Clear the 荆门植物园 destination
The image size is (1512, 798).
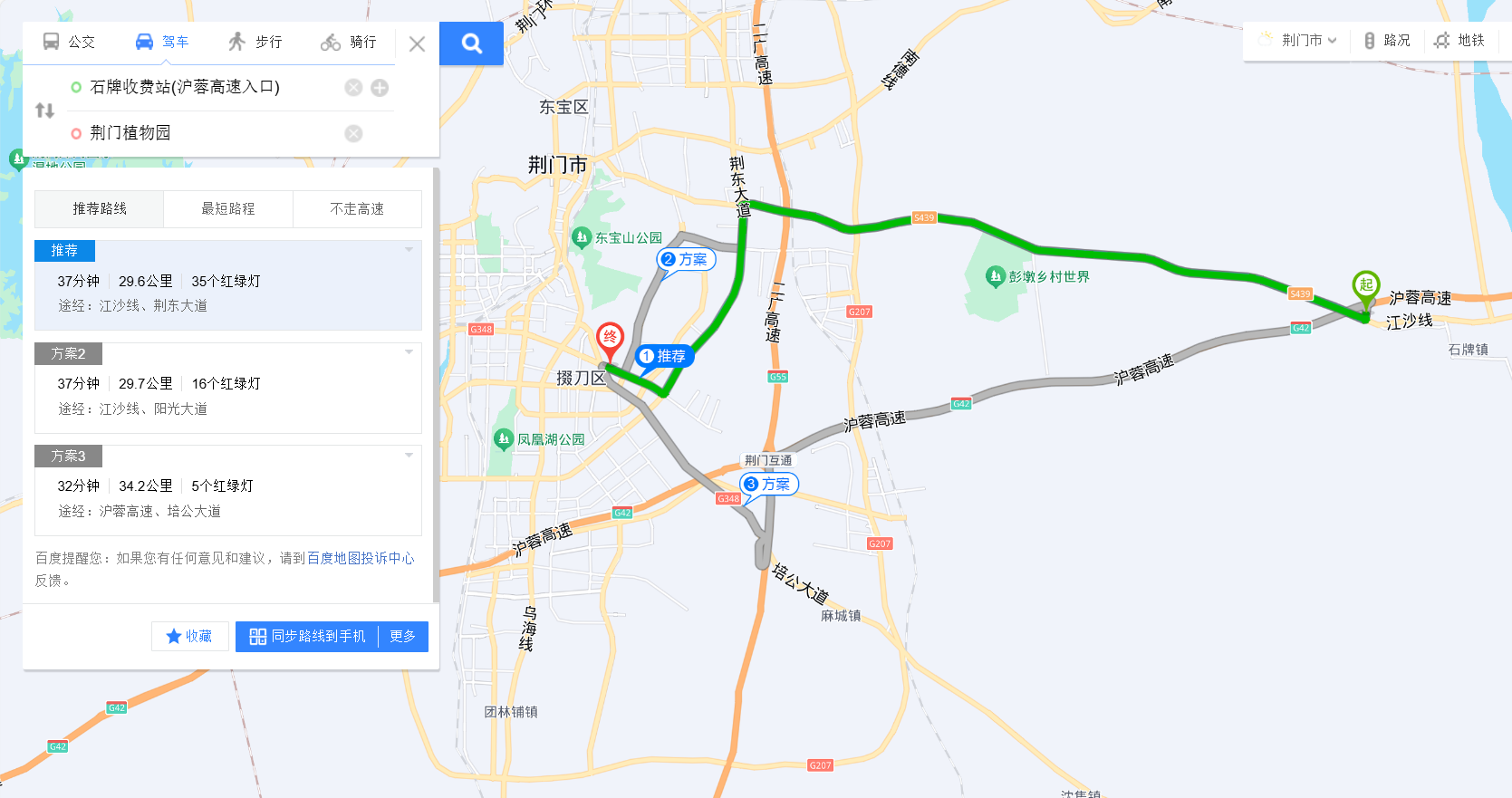(x=353, y=133)
